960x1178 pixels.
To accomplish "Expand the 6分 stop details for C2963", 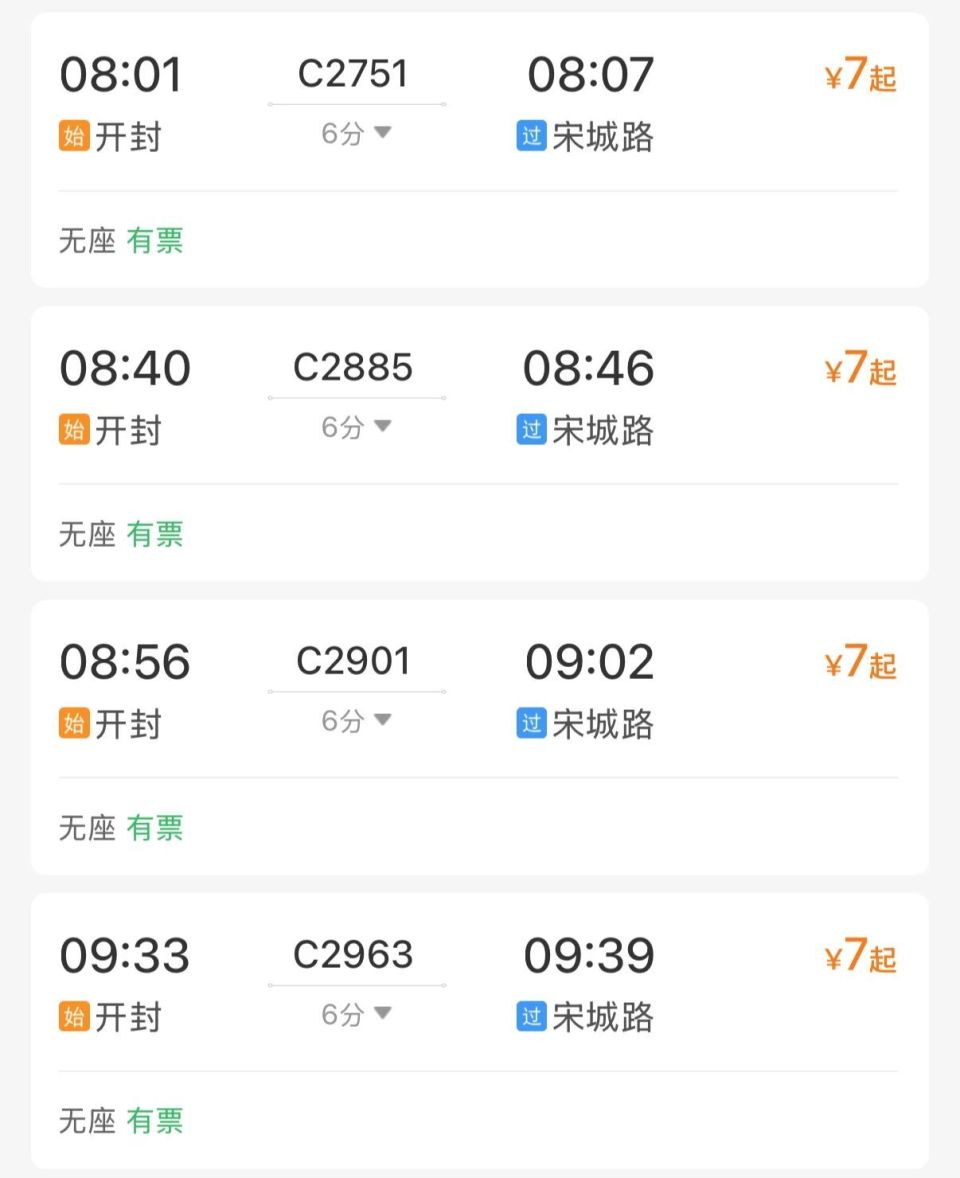I will tap(357, 1015).
